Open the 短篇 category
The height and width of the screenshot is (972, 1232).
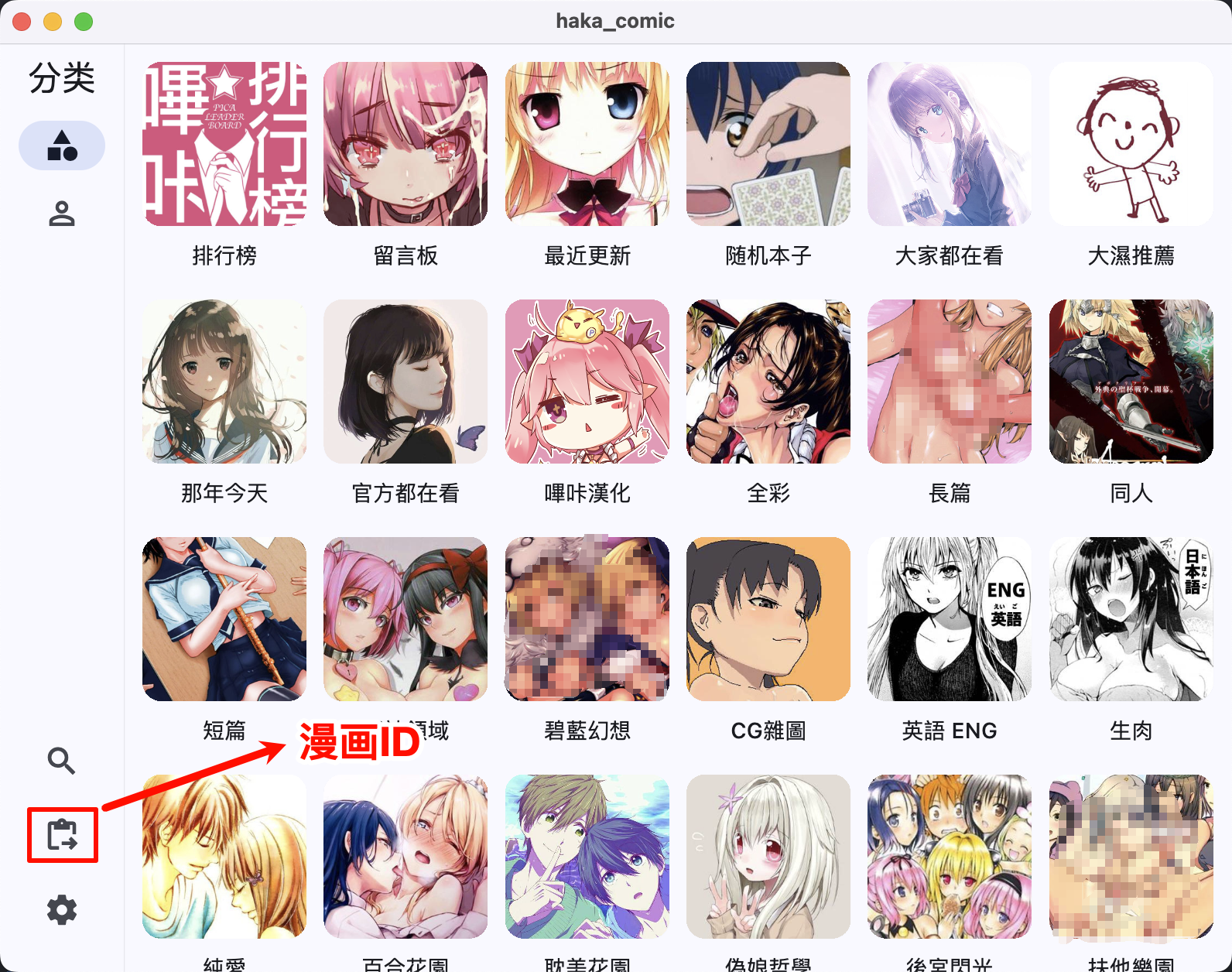224,620
